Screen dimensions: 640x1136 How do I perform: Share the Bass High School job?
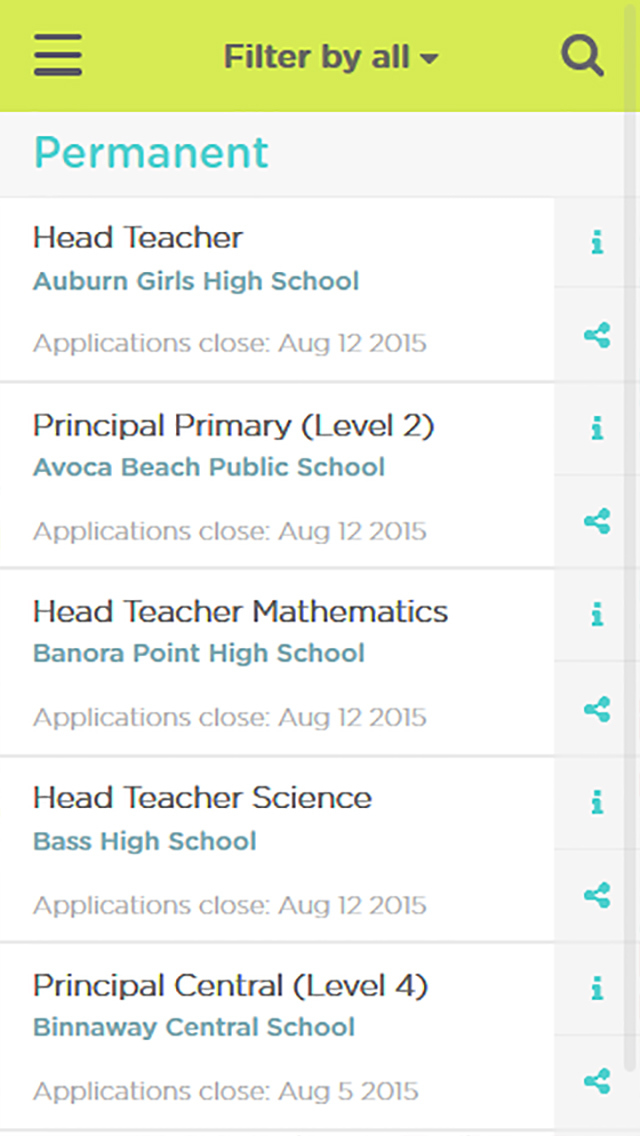597,896
